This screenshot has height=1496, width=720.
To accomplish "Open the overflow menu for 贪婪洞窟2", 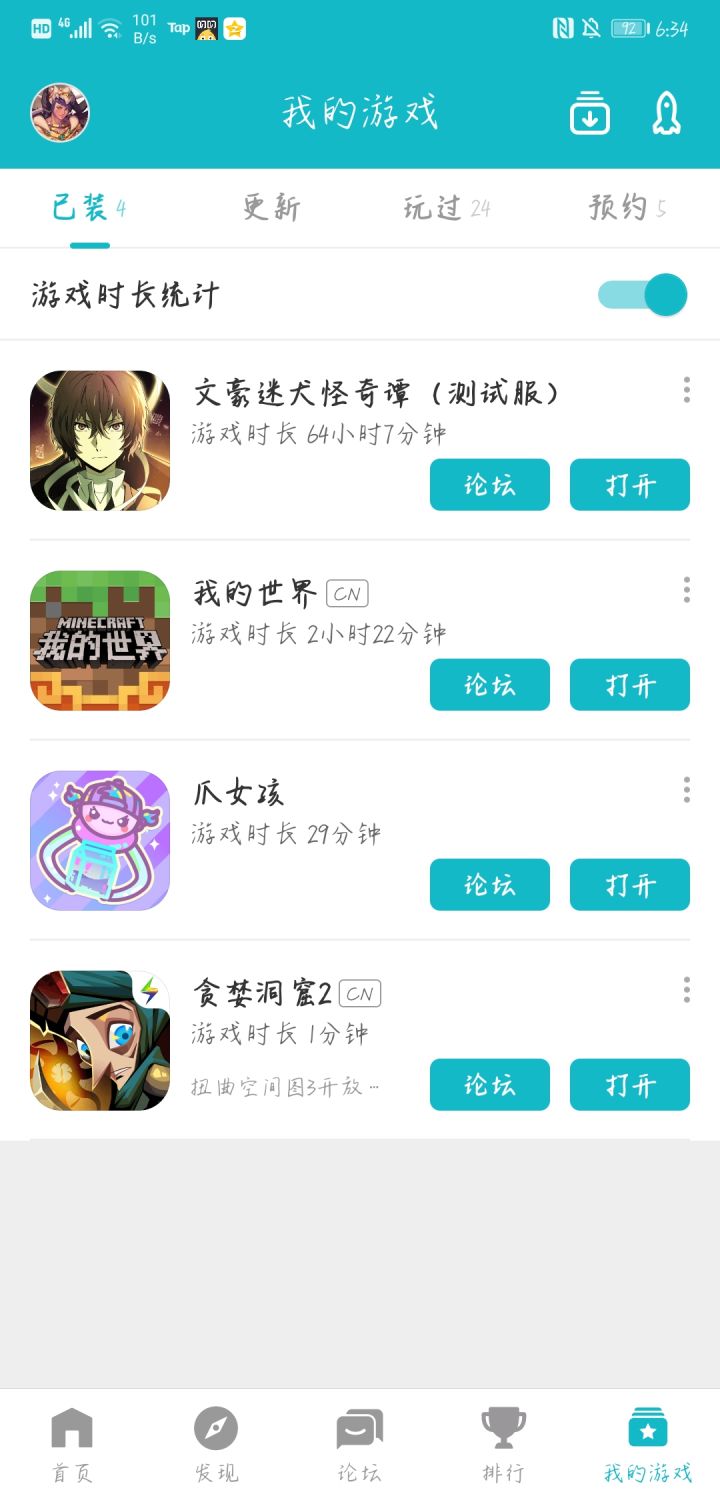I will click(x=686, y=990).
